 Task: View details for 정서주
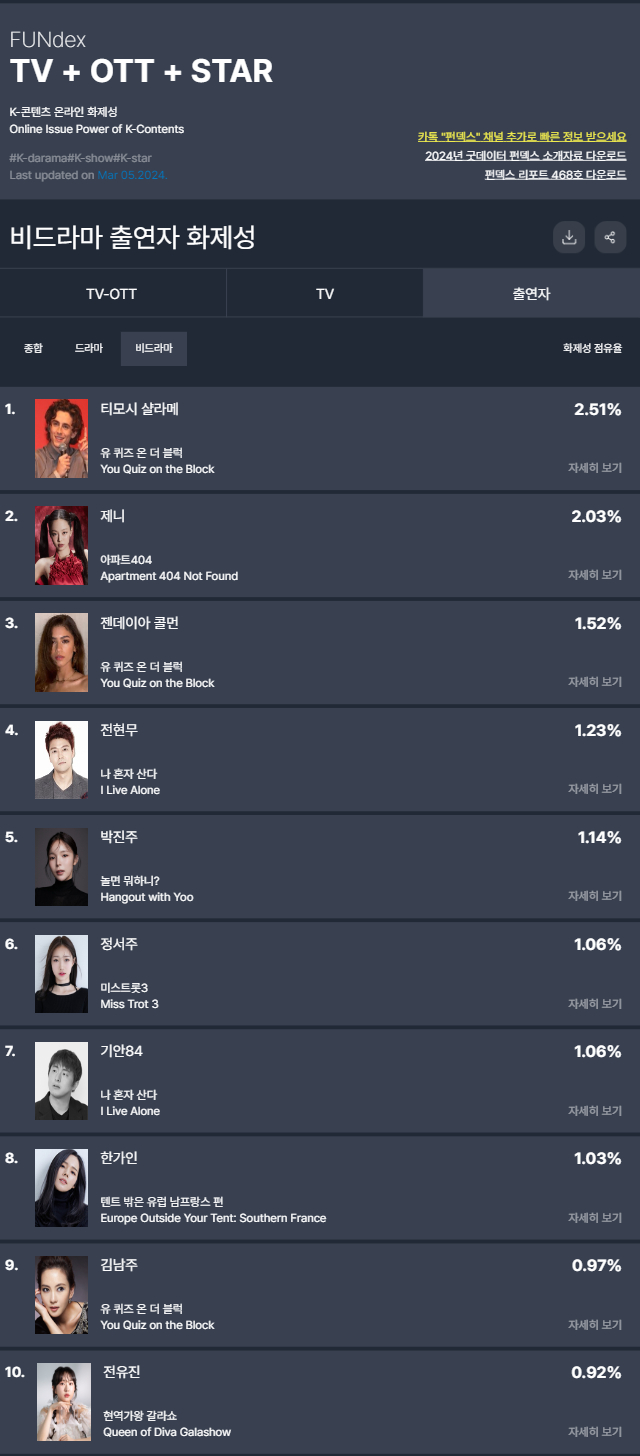(x=594, y=1003)
